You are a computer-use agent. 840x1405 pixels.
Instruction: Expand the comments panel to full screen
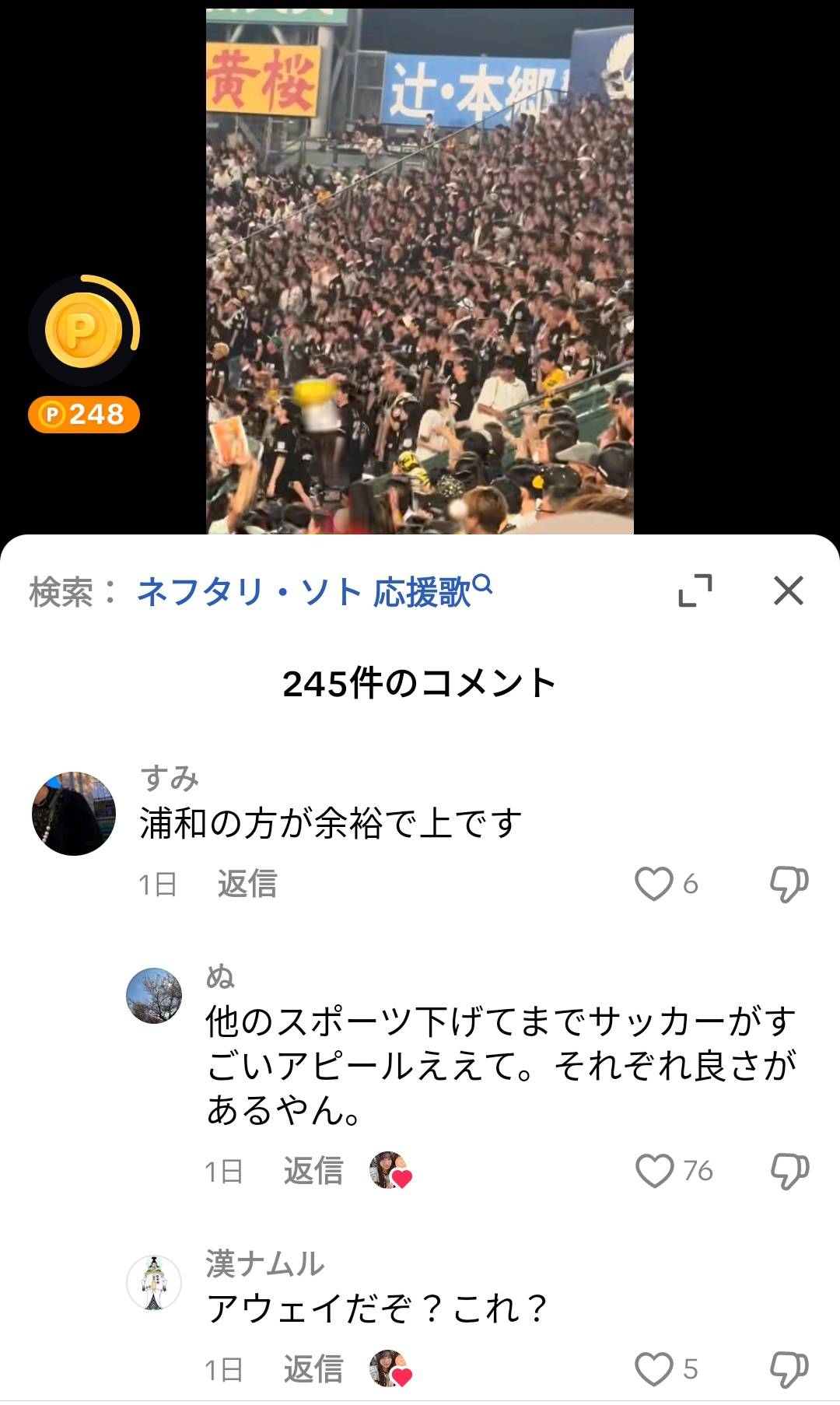click(x=695, y=591)
